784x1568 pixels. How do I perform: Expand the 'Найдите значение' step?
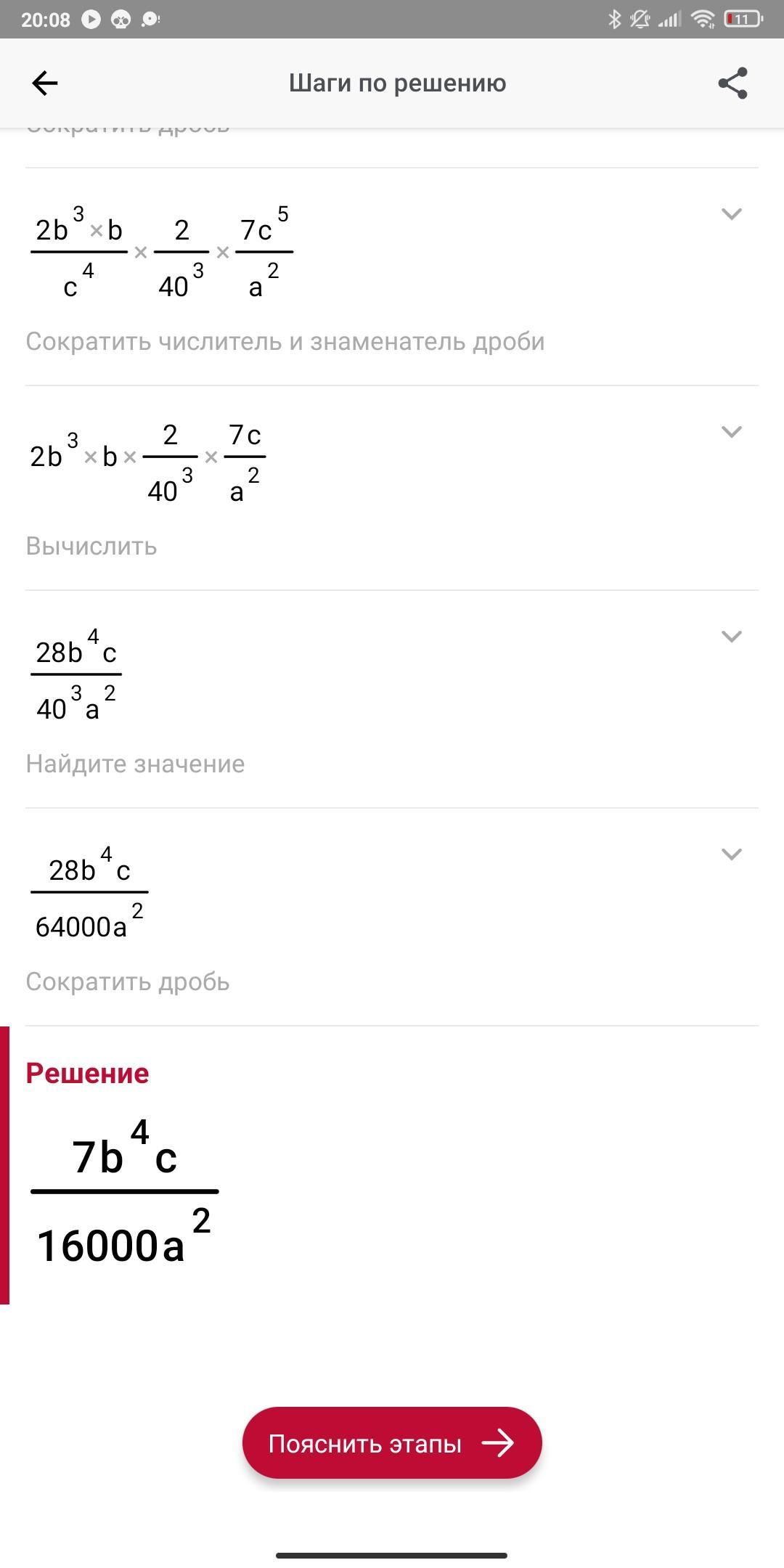[x=731, y=637]
